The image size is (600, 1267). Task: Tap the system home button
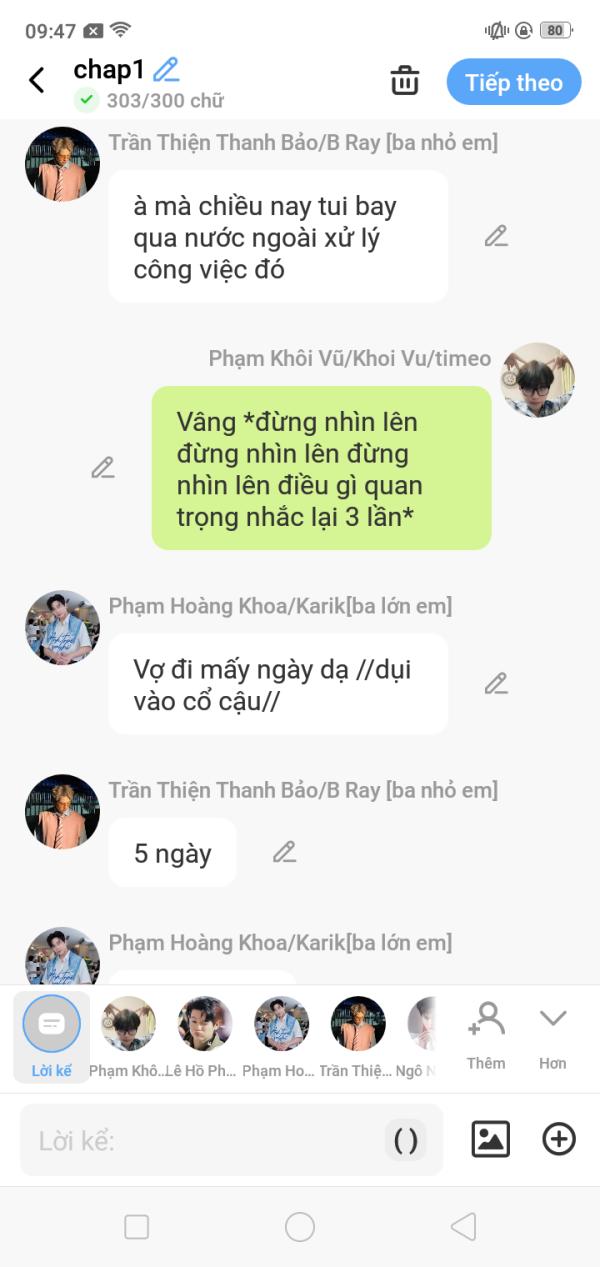point(300,1227)
